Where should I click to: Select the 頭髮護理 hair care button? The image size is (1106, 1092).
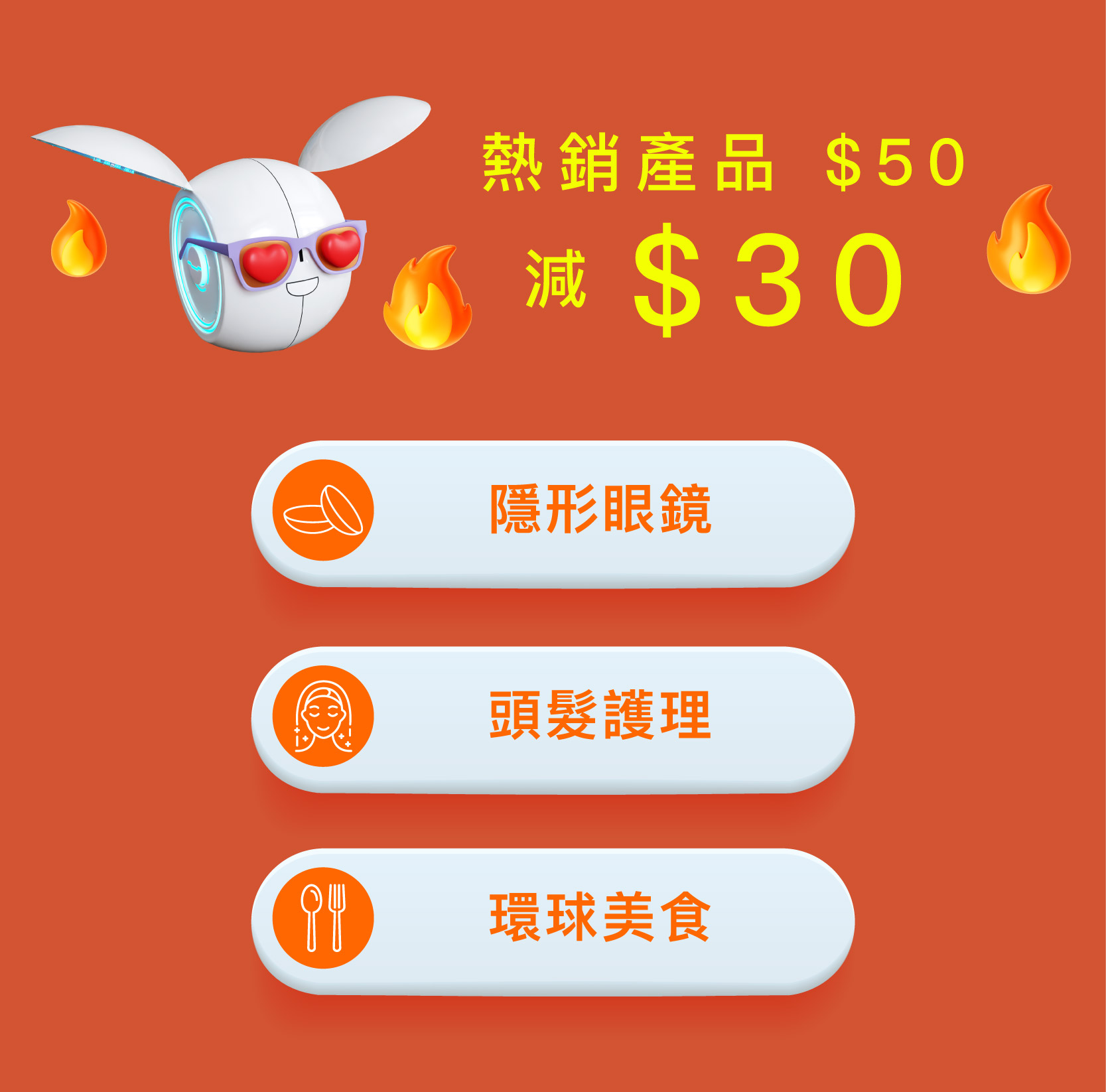click(553, 718)
